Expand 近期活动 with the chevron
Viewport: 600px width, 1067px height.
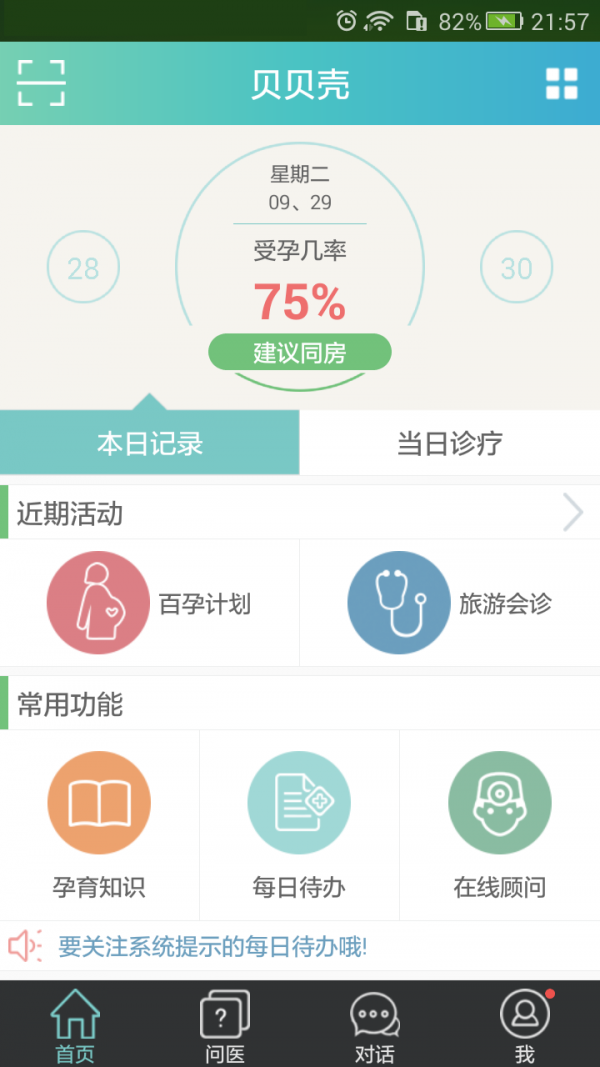(x=573, y=513)
